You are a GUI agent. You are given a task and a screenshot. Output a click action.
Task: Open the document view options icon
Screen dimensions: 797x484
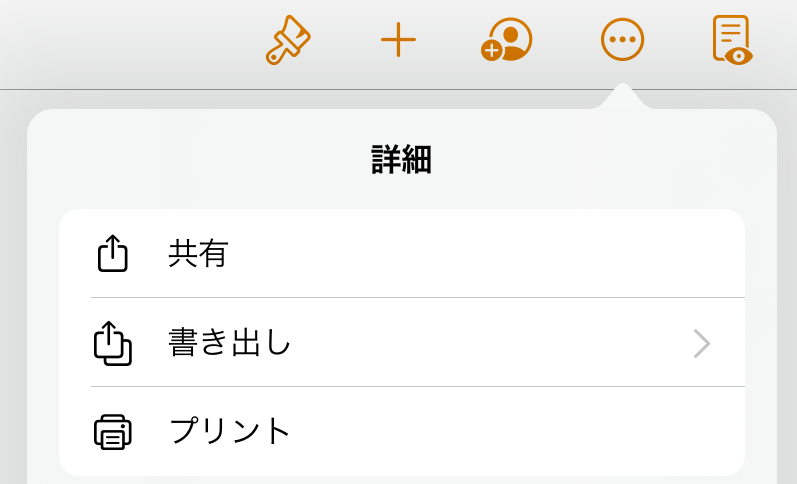click(x=731, y=41)
